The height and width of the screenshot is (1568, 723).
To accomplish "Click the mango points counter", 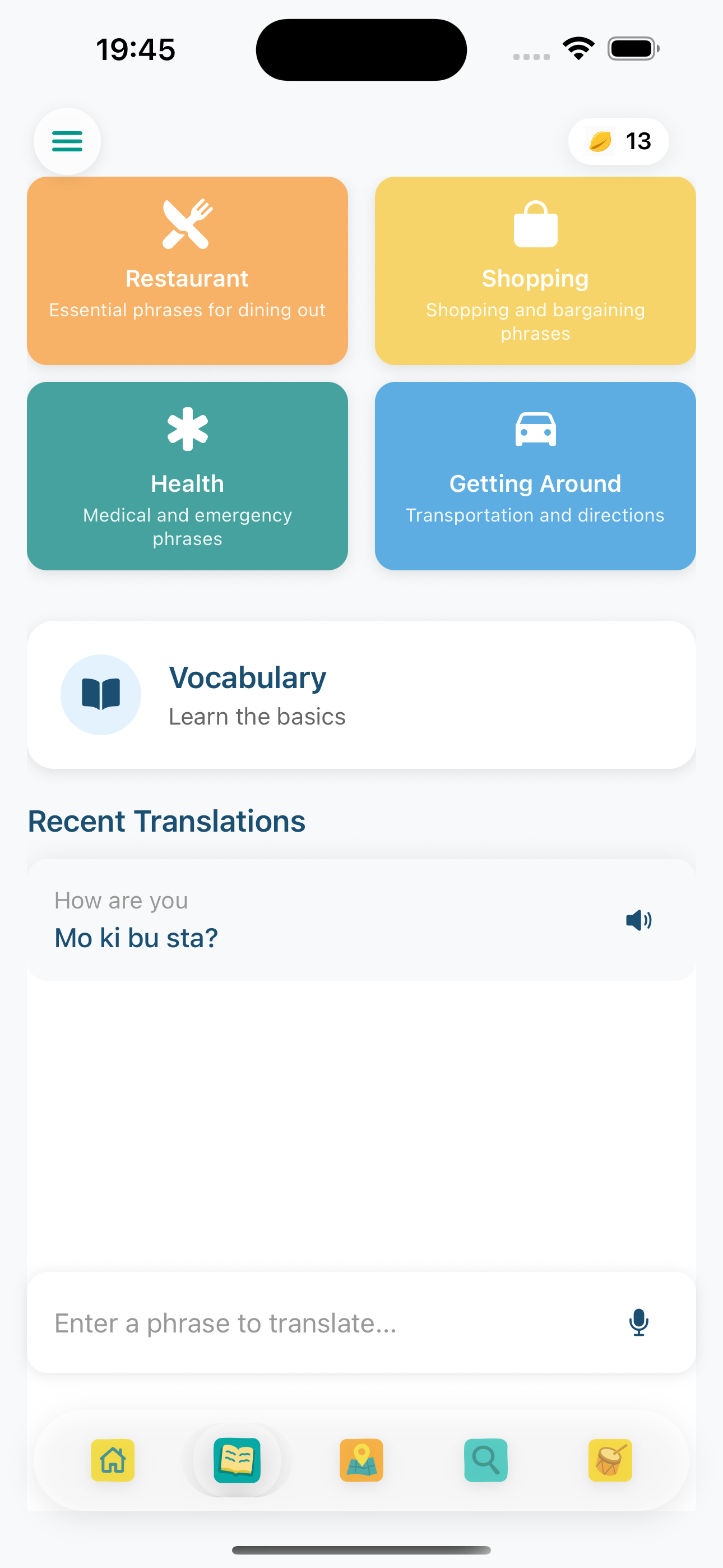I will pyautogui.click(x=618, y=141).
